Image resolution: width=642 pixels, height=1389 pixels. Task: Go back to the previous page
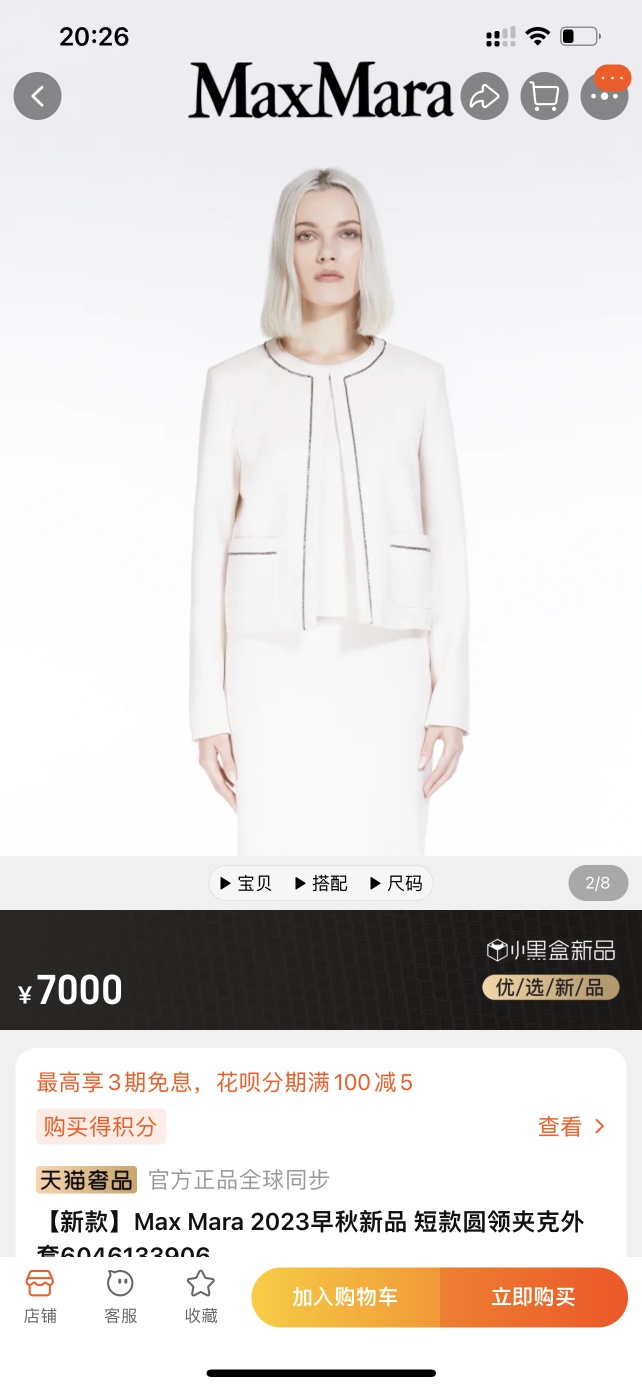(x=38, y=97)
